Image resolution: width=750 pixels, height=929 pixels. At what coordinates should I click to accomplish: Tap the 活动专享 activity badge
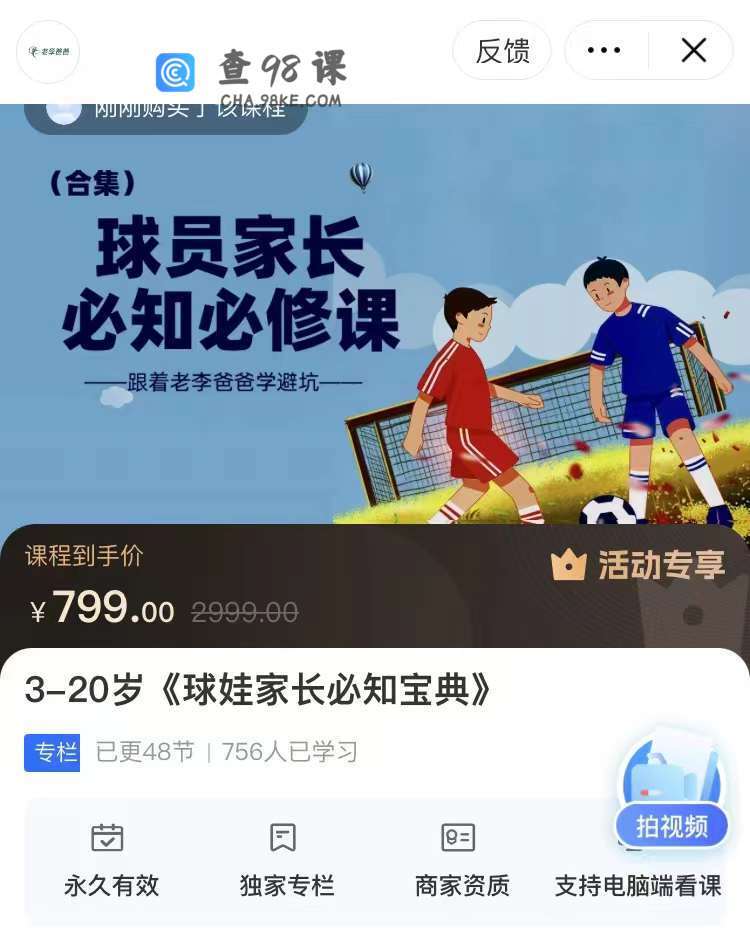tap(638, 565)
